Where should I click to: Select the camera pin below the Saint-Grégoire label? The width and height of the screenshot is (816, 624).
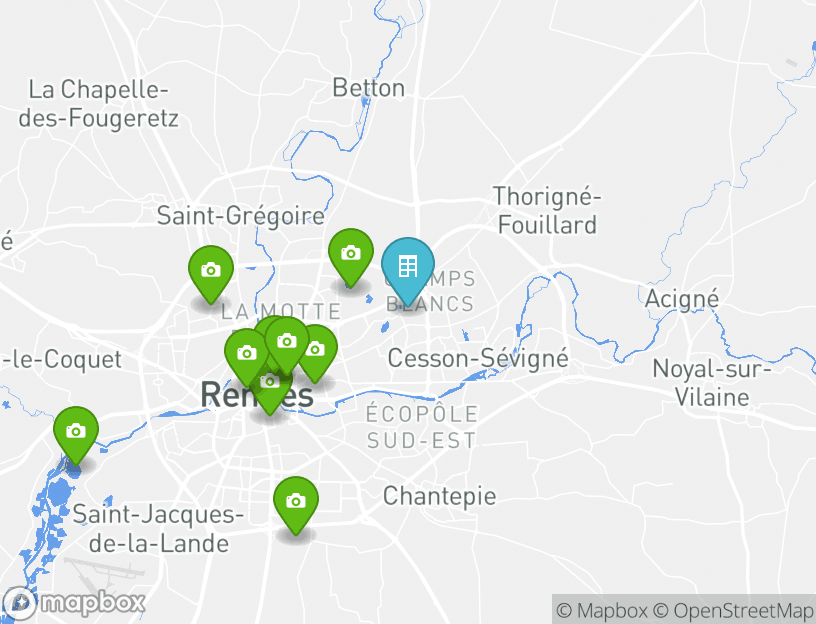click(x=211, y=270)
